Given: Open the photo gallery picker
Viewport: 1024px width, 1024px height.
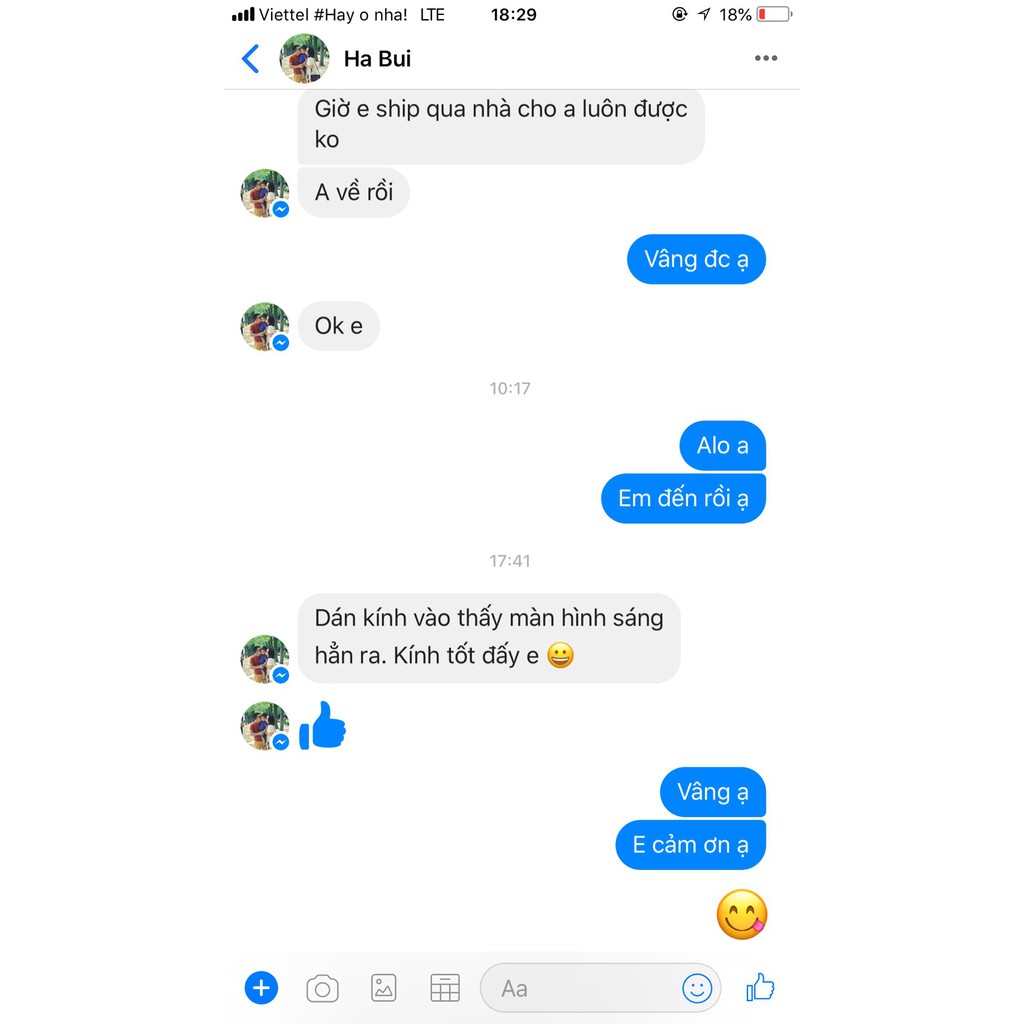Looking at the screenshot, I should 384,988.
